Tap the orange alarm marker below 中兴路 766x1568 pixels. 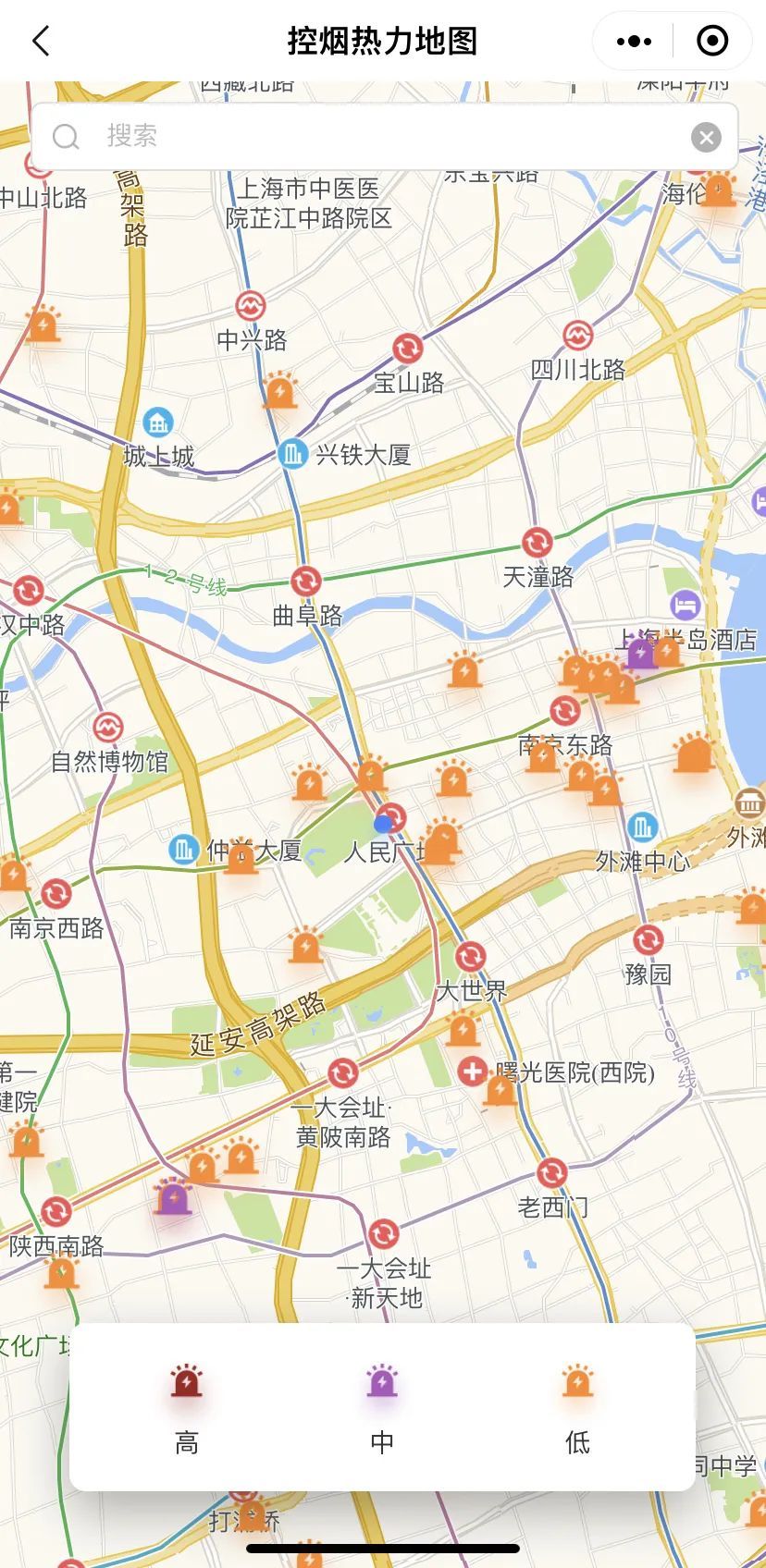tap(279, 391)
